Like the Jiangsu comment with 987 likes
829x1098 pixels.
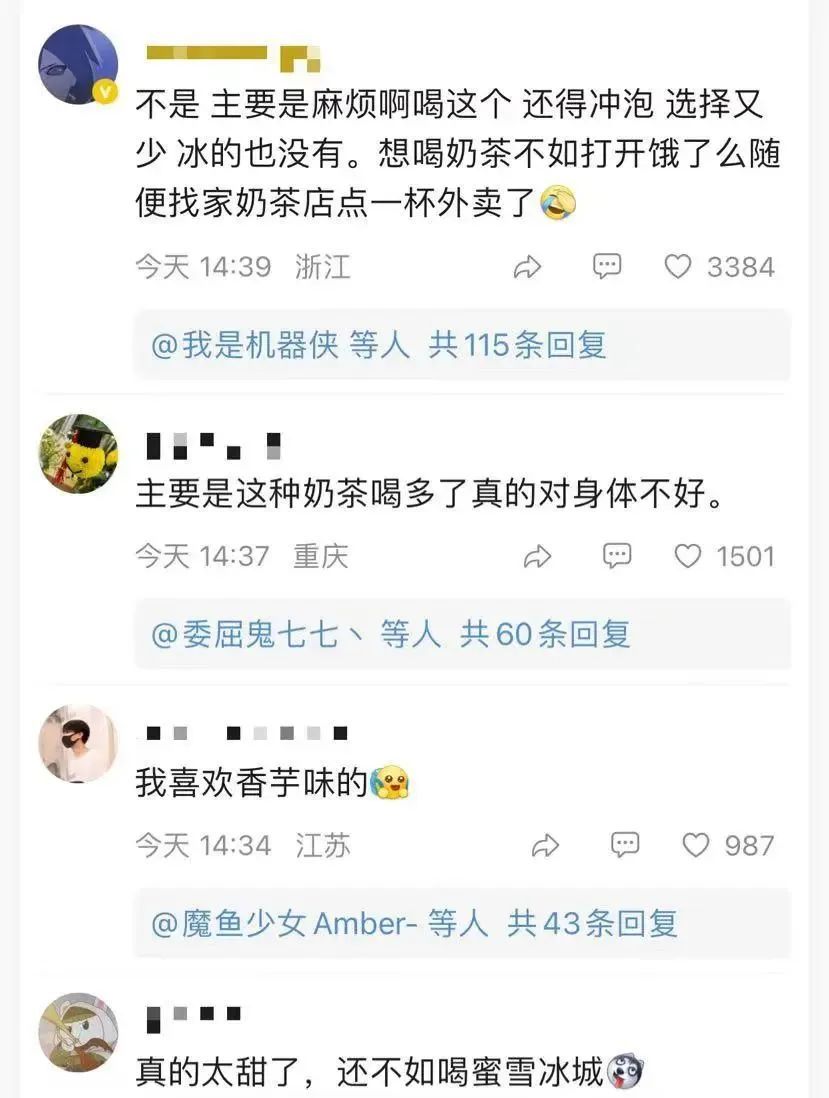696,846
